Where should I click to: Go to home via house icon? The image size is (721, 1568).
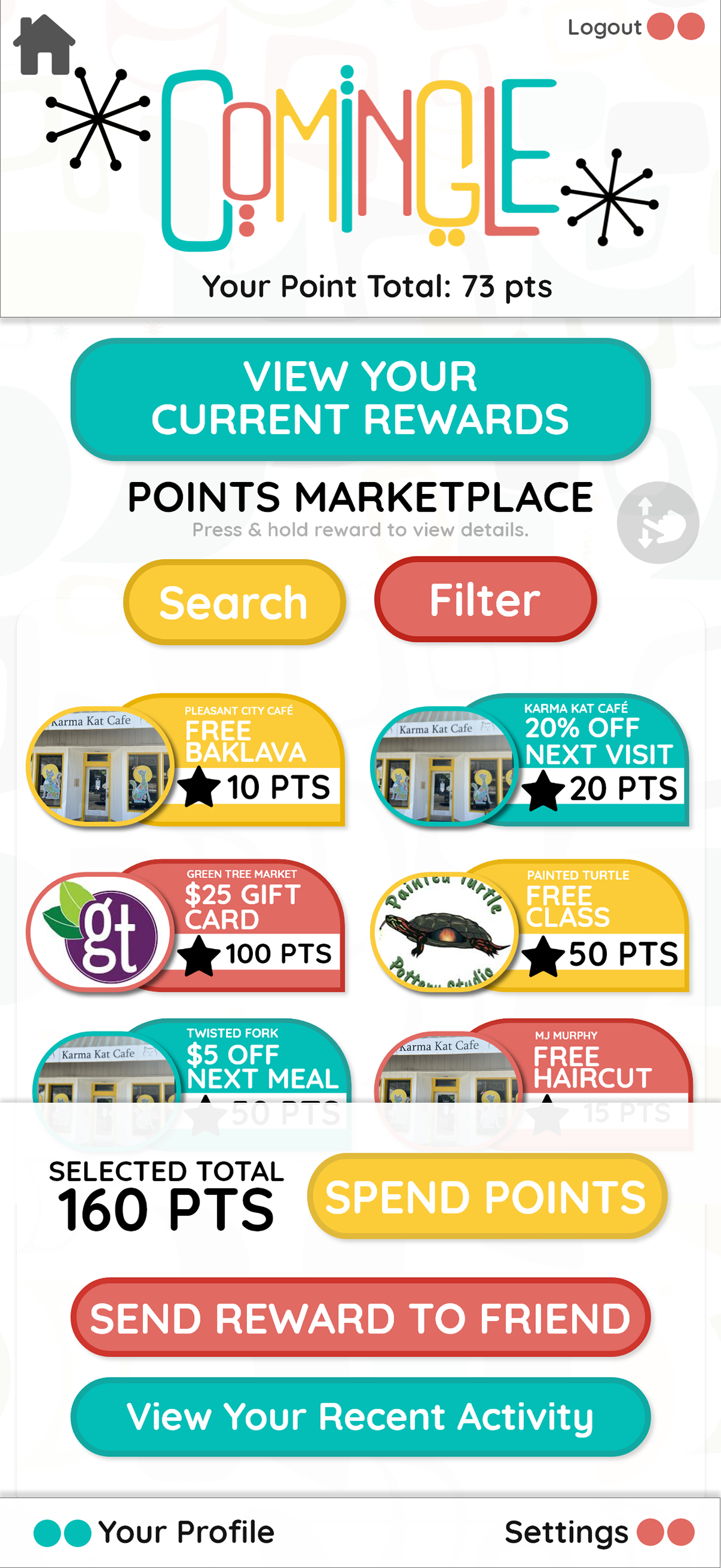44,46
